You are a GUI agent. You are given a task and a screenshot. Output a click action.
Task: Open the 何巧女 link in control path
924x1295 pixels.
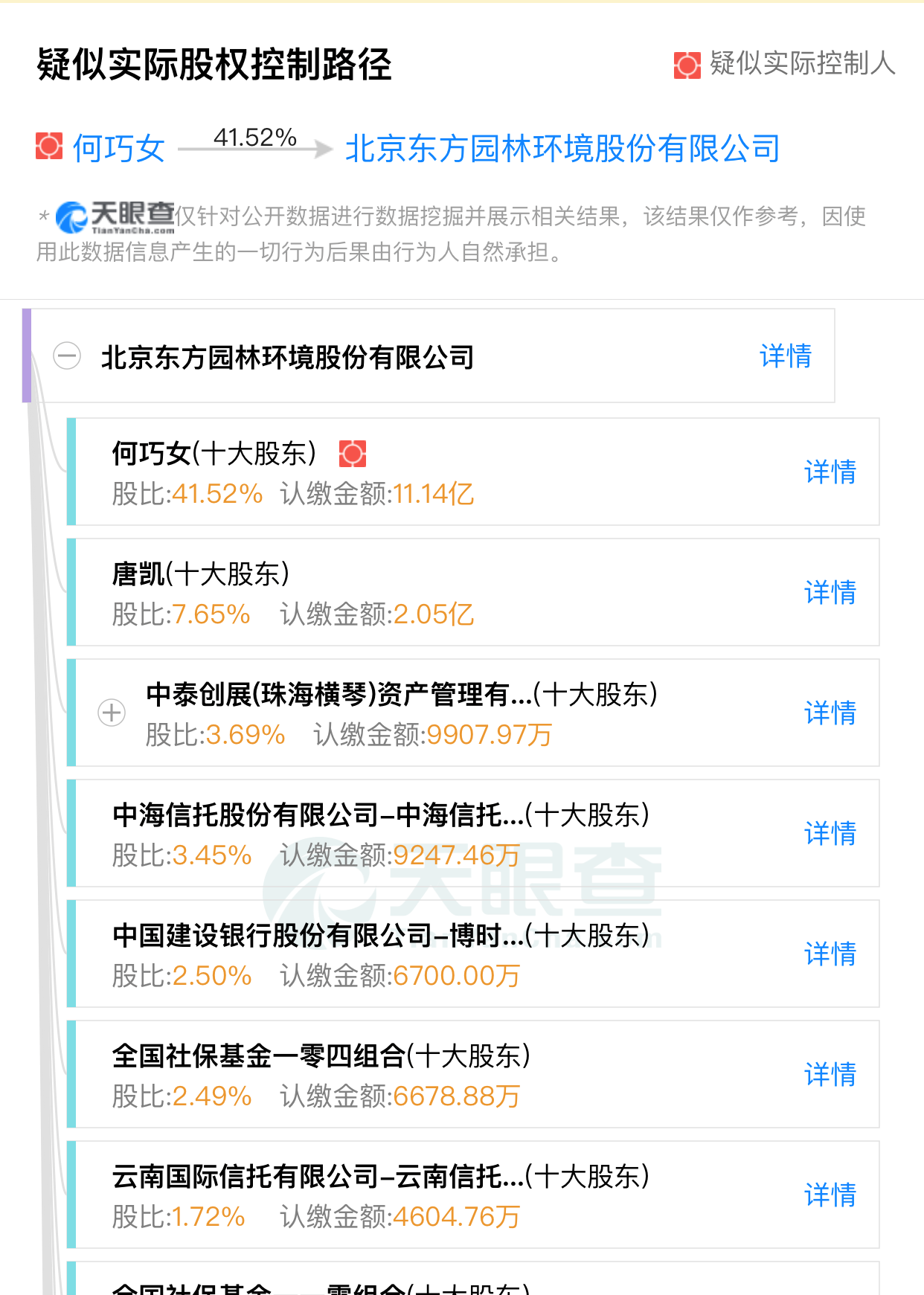118,148
